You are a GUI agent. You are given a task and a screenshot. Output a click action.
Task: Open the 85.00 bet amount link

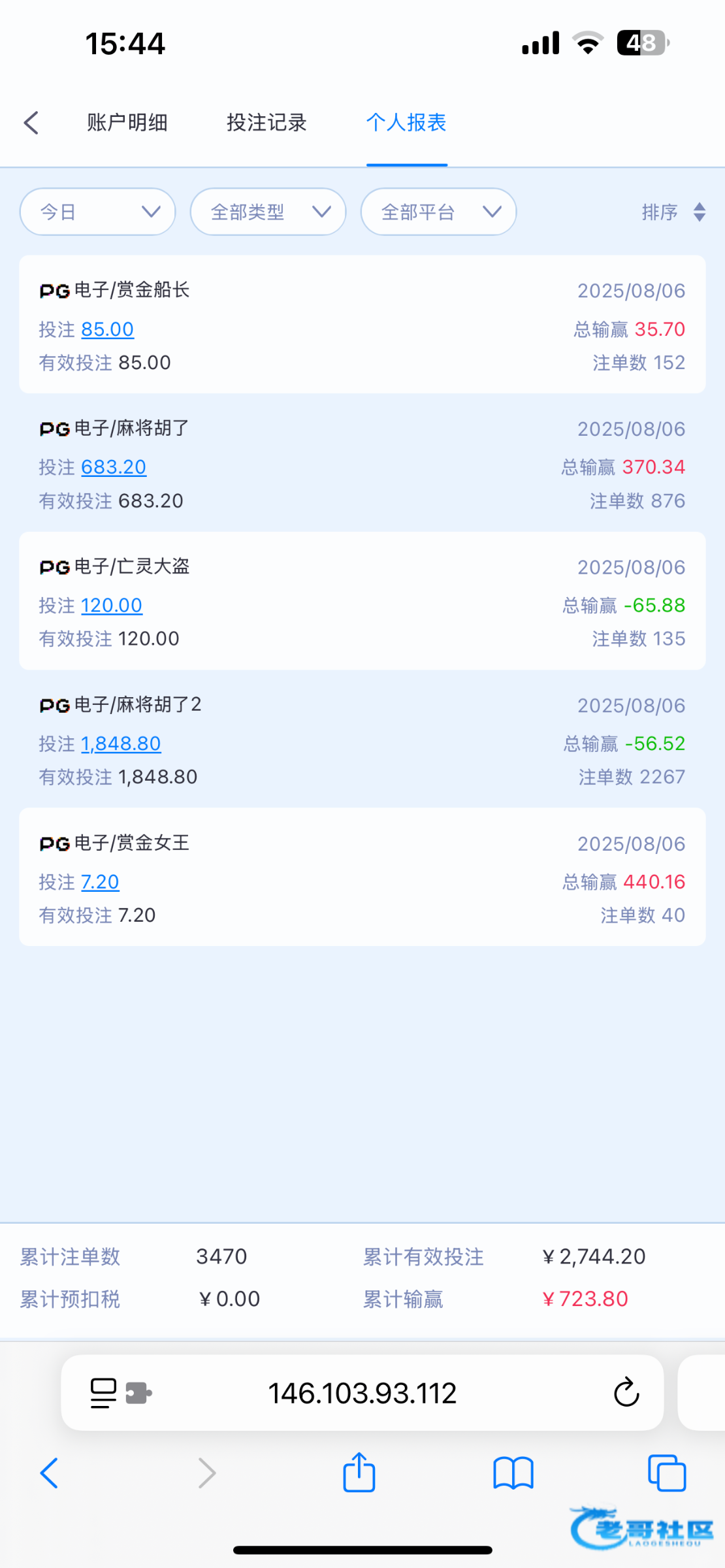coord(108,329)
